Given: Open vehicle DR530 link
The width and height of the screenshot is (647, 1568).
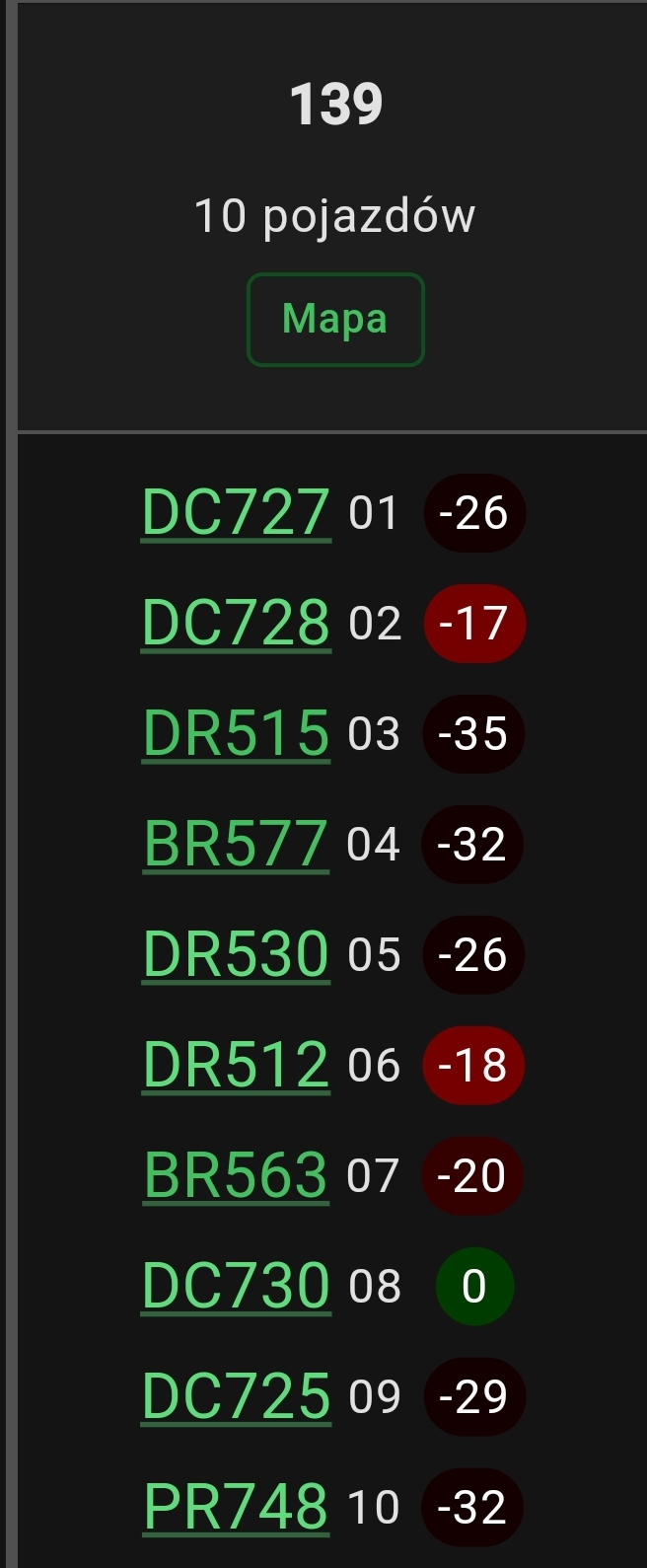Looking at the screenshot, I should (x=236, y=955).
